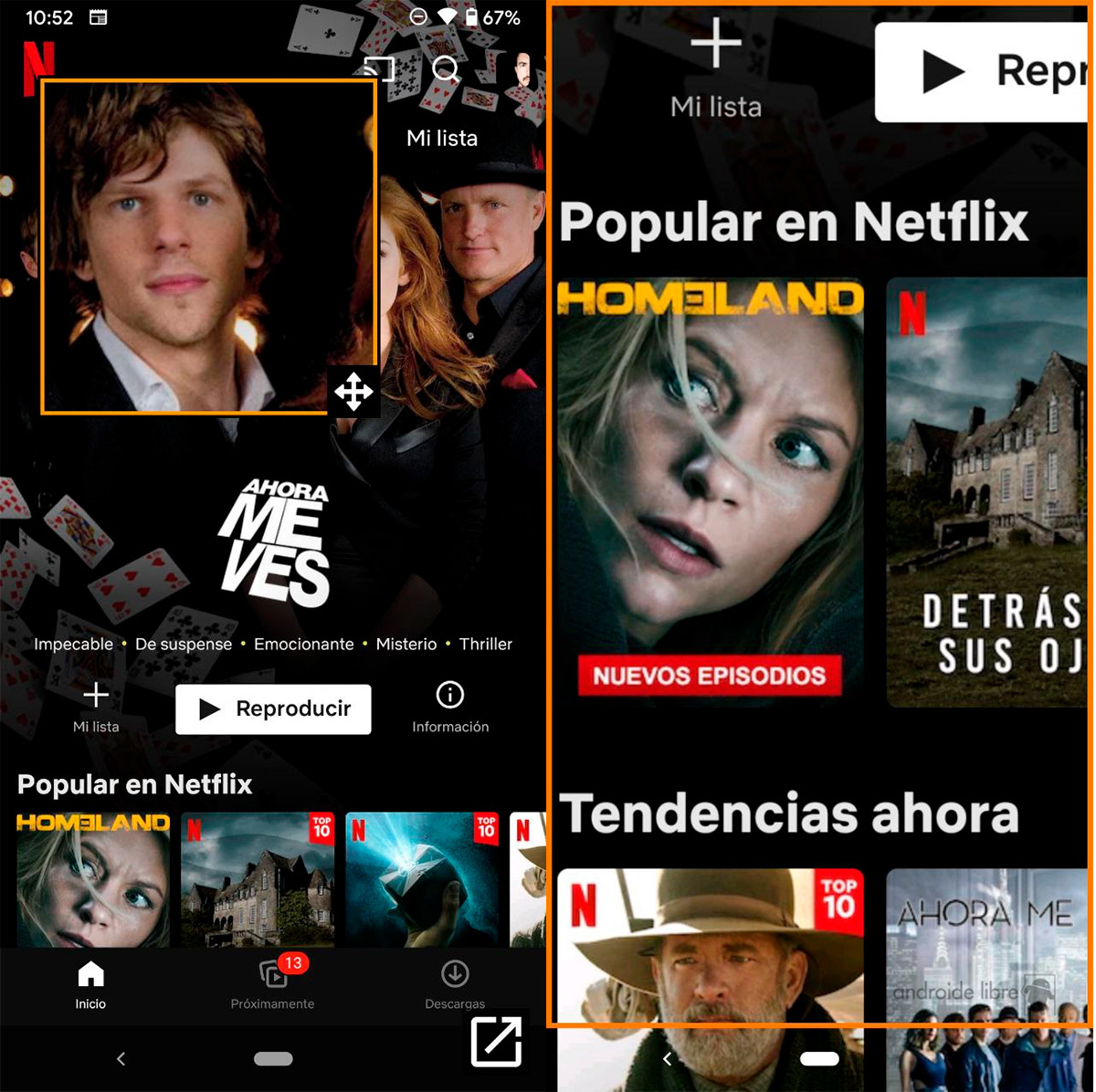Open Información about Ahora Me Ves
The width and height of the screenshot is (1096, 1092).
click(449, 708)
